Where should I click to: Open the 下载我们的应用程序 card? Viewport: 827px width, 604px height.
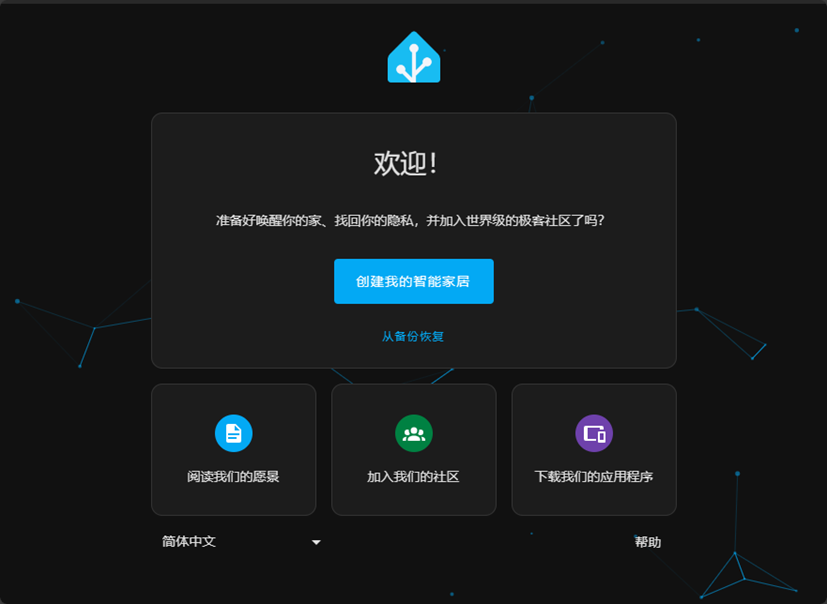[593, 450]
